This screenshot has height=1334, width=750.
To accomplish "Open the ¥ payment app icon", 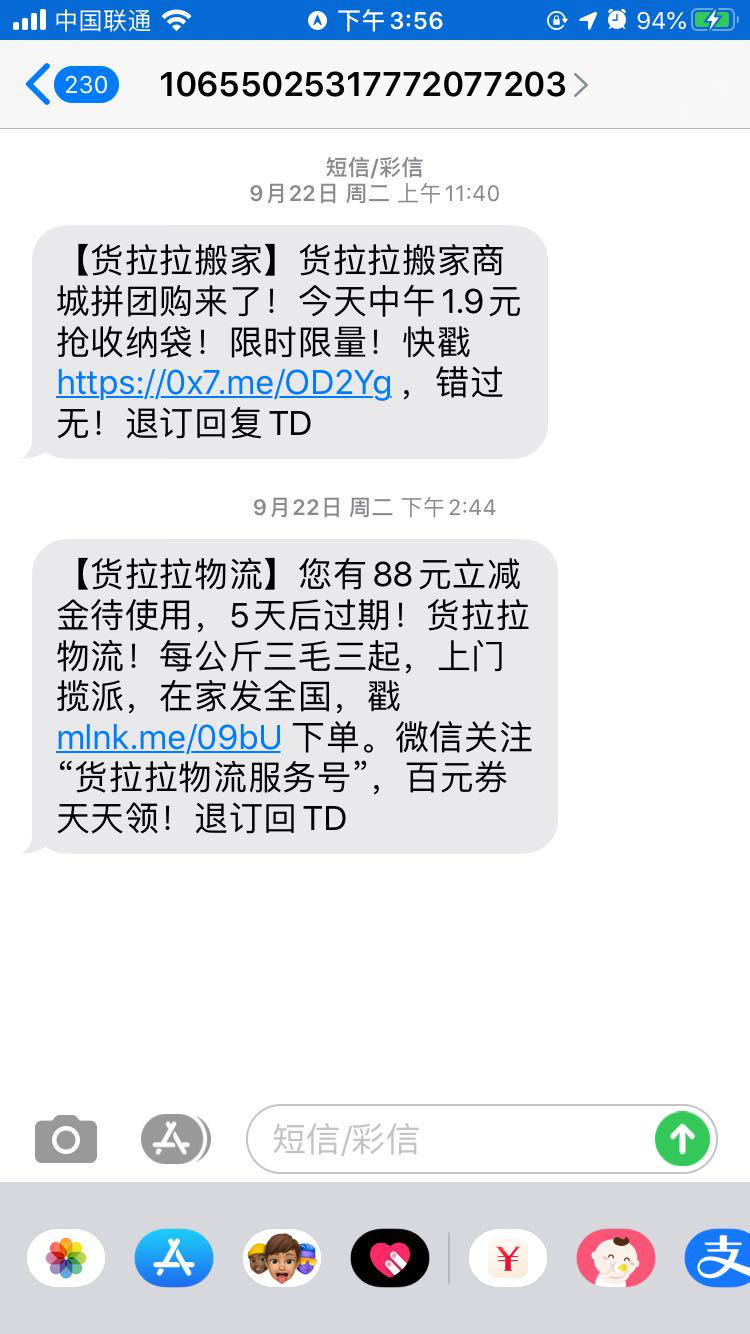I will click(507, 1258).
